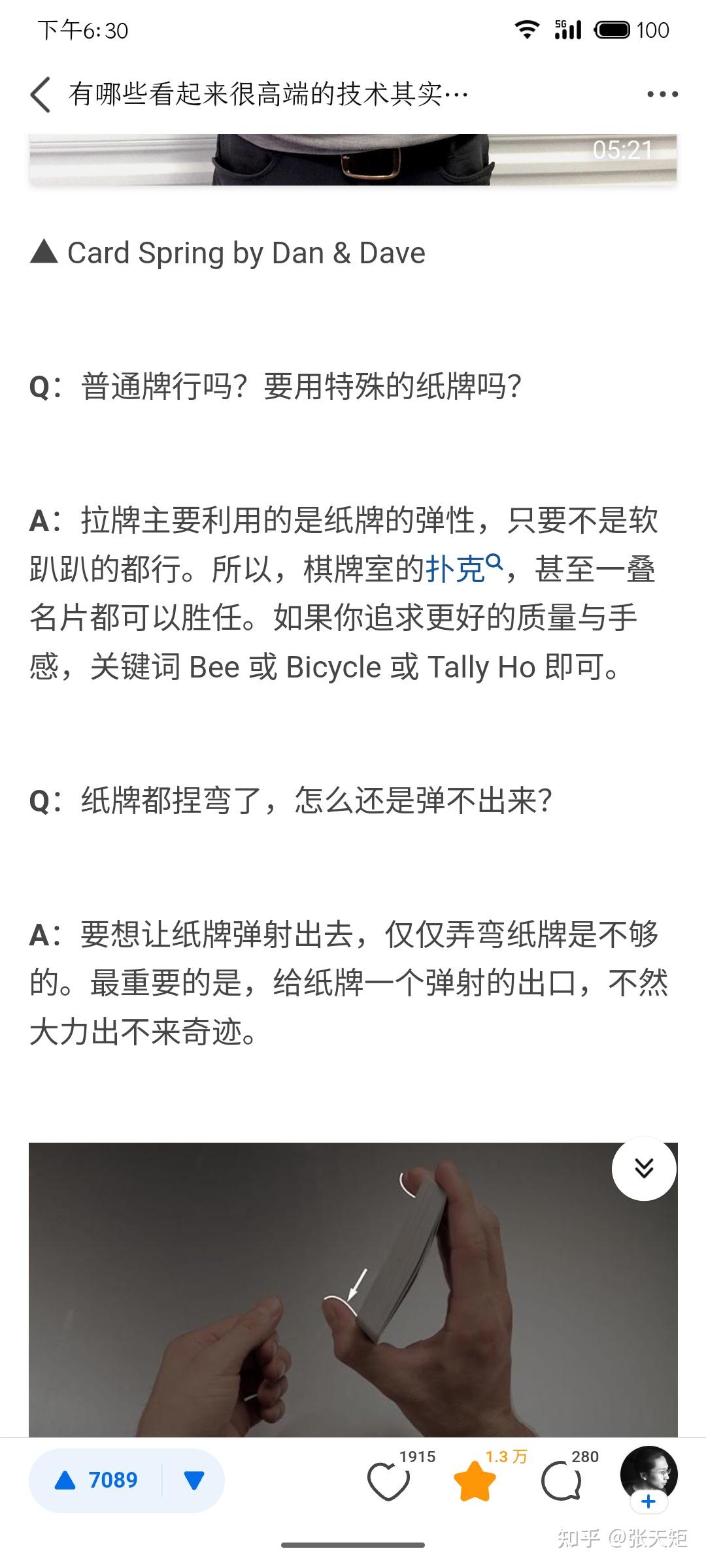Follow the author via avatar plus
The height and width of the screenshot is (1568, 706).
point(648,1502)
